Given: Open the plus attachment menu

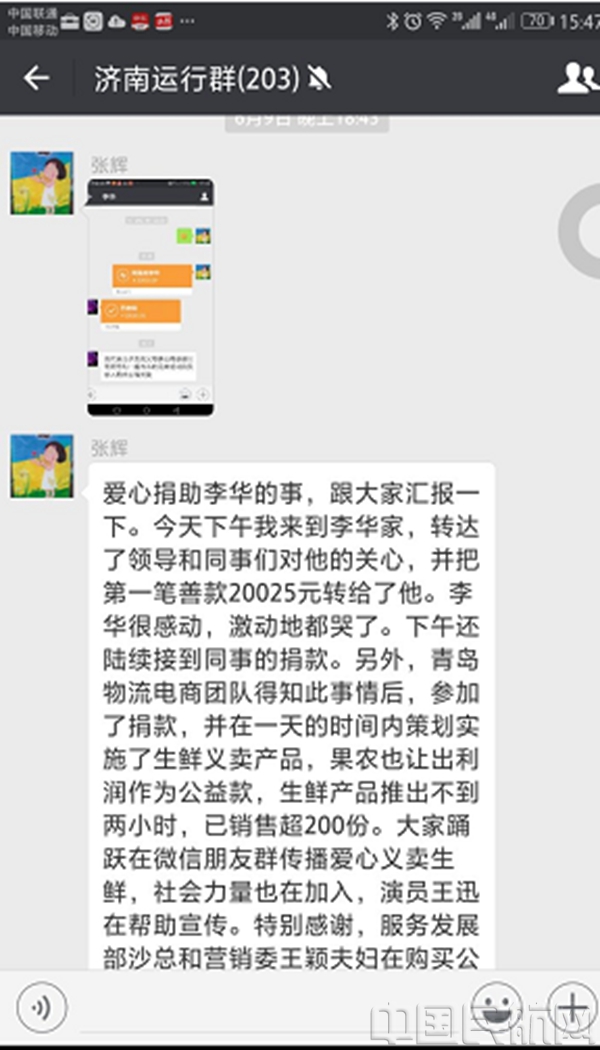Looking at the screenshot, I should point(571,1006).
